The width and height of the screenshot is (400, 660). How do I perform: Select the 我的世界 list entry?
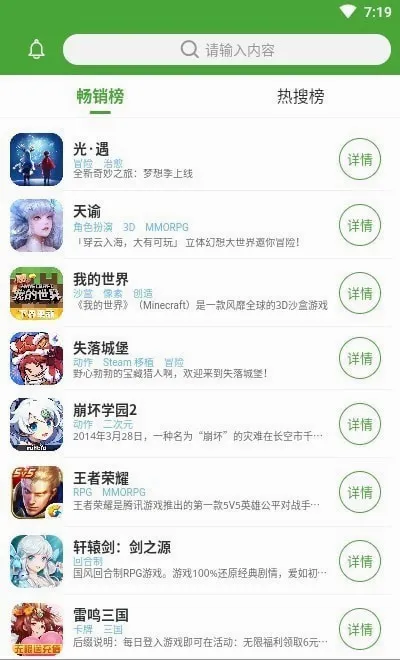pyautogui.click(x=200, y=293)
